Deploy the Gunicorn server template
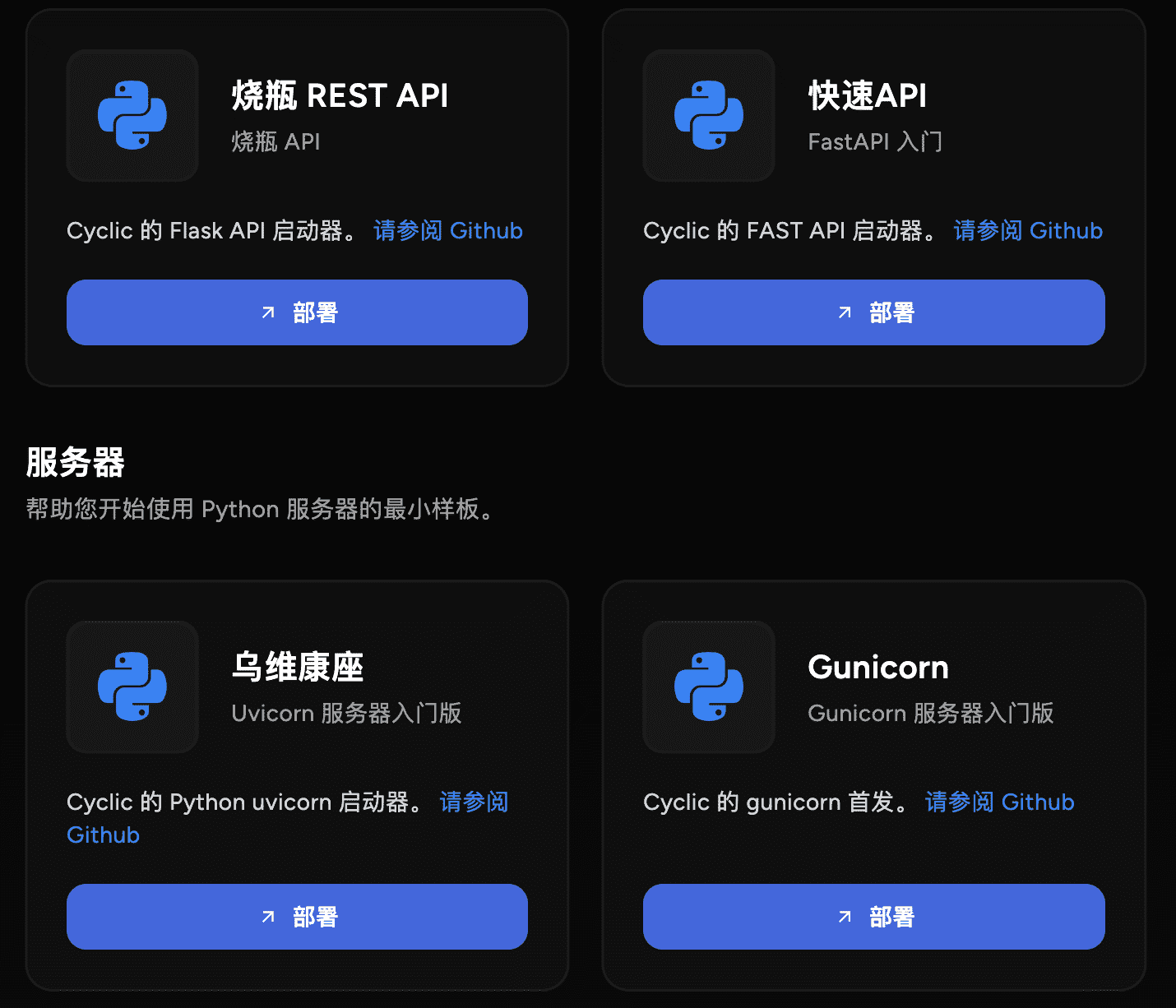 873,917
